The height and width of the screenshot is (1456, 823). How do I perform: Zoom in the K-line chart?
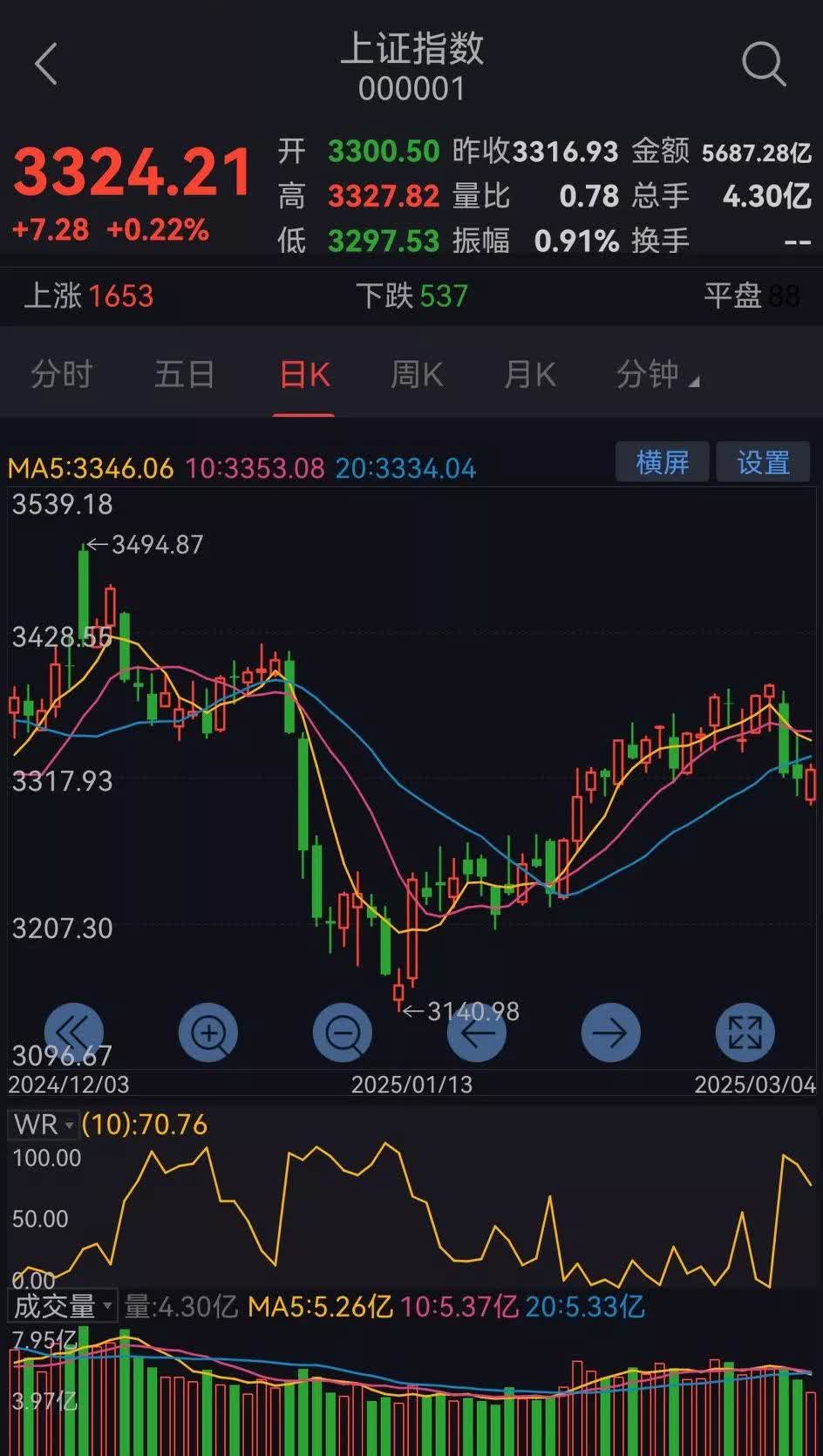click(x=208, y=1033)
